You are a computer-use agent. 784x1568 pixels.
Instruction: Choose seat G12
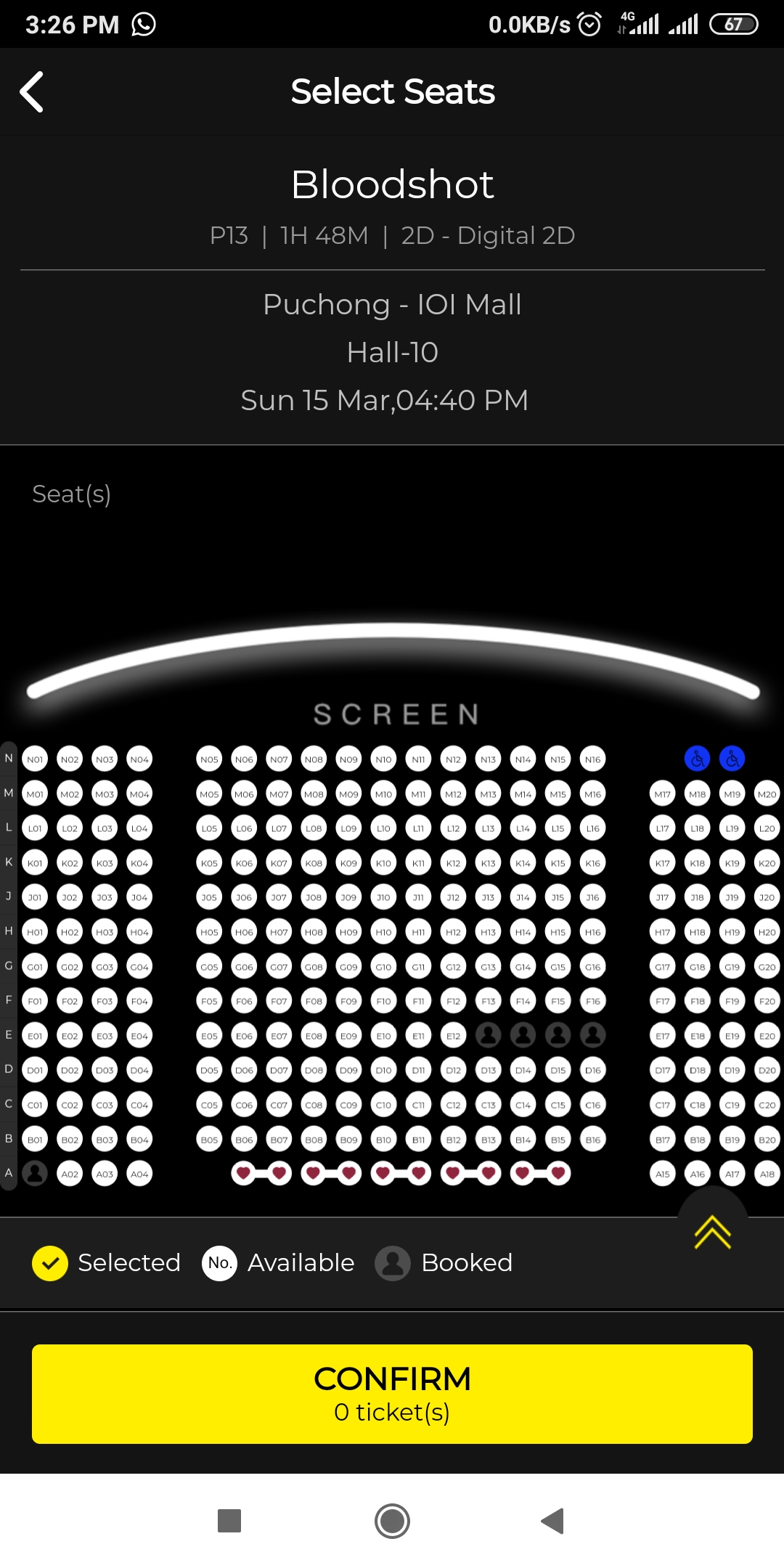(453, 967)
